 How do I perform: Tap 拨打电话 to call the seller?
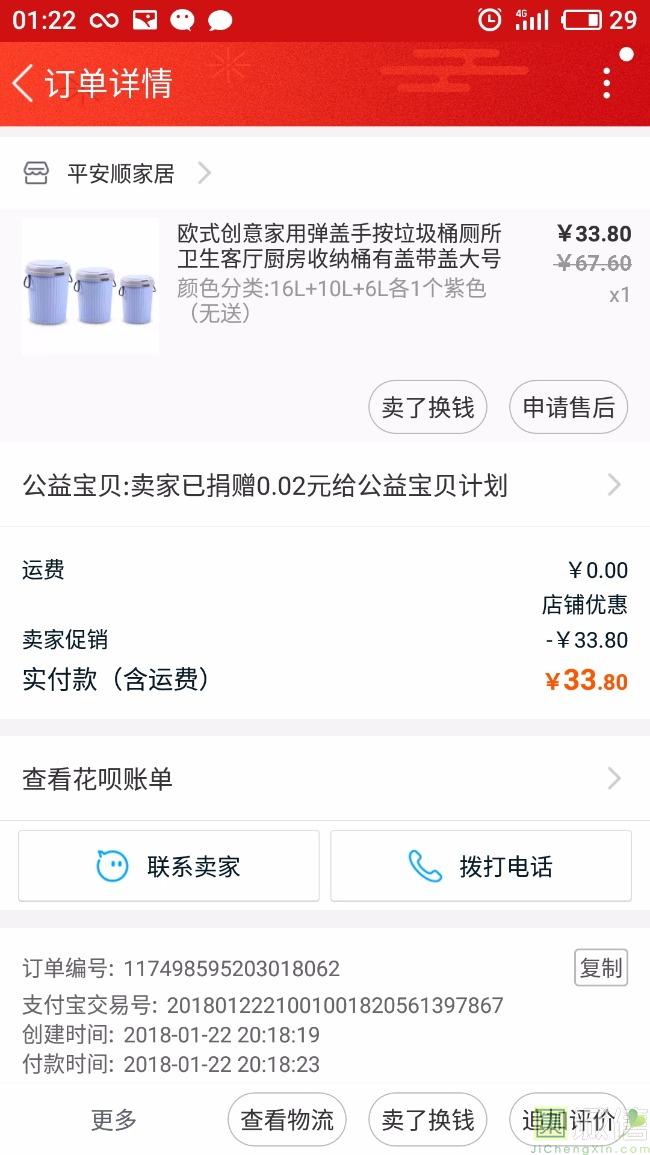pyautogui.click(x=481, y=866)
